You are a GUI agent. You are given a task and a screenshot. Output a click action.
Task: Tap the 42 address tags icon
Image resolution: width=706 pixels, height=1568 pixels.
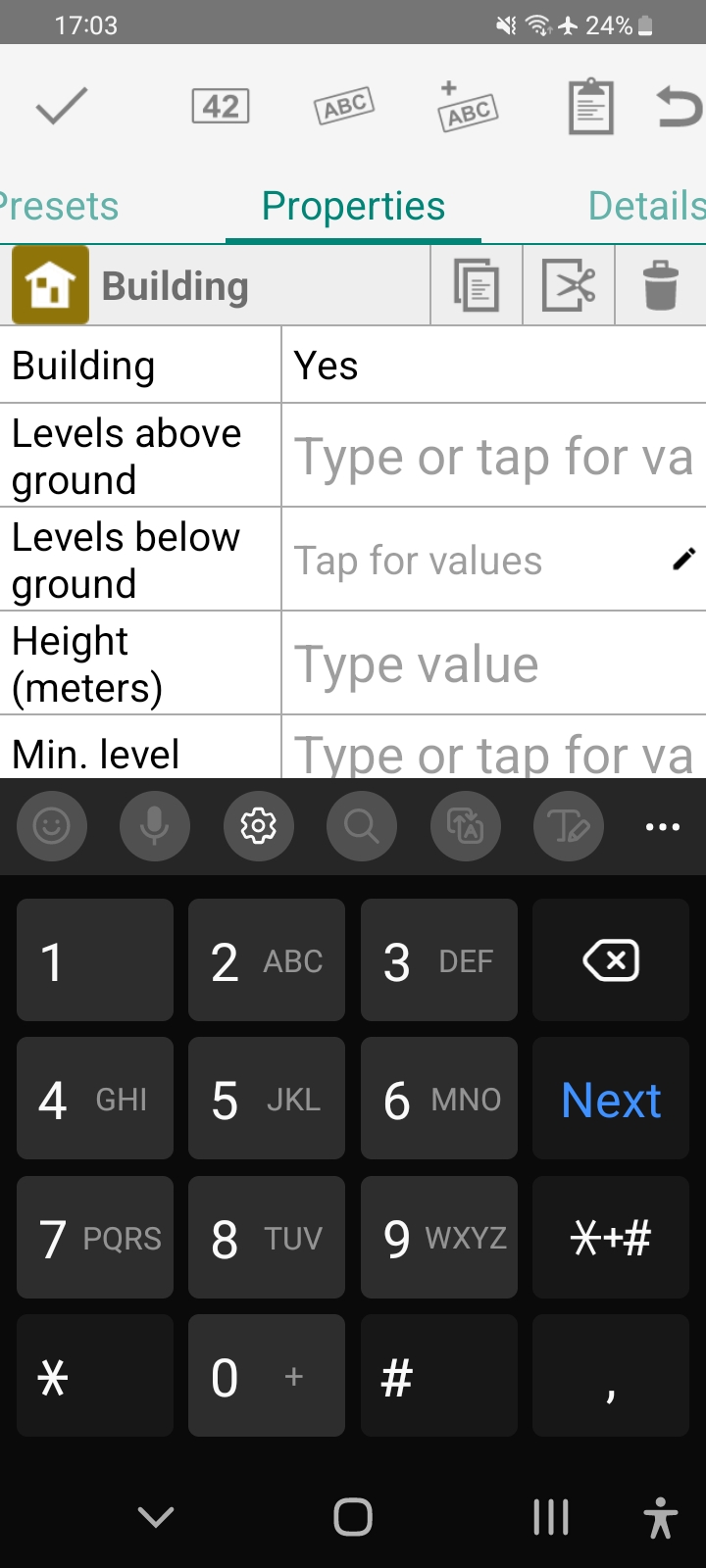point(221,106)
